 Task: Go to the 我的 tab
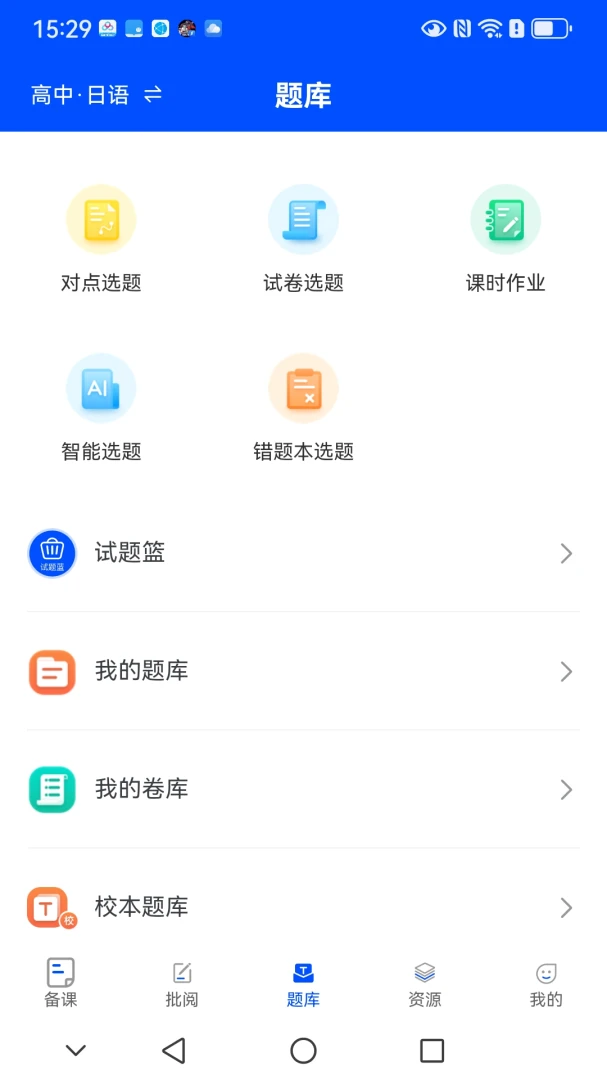click(546, 983)
